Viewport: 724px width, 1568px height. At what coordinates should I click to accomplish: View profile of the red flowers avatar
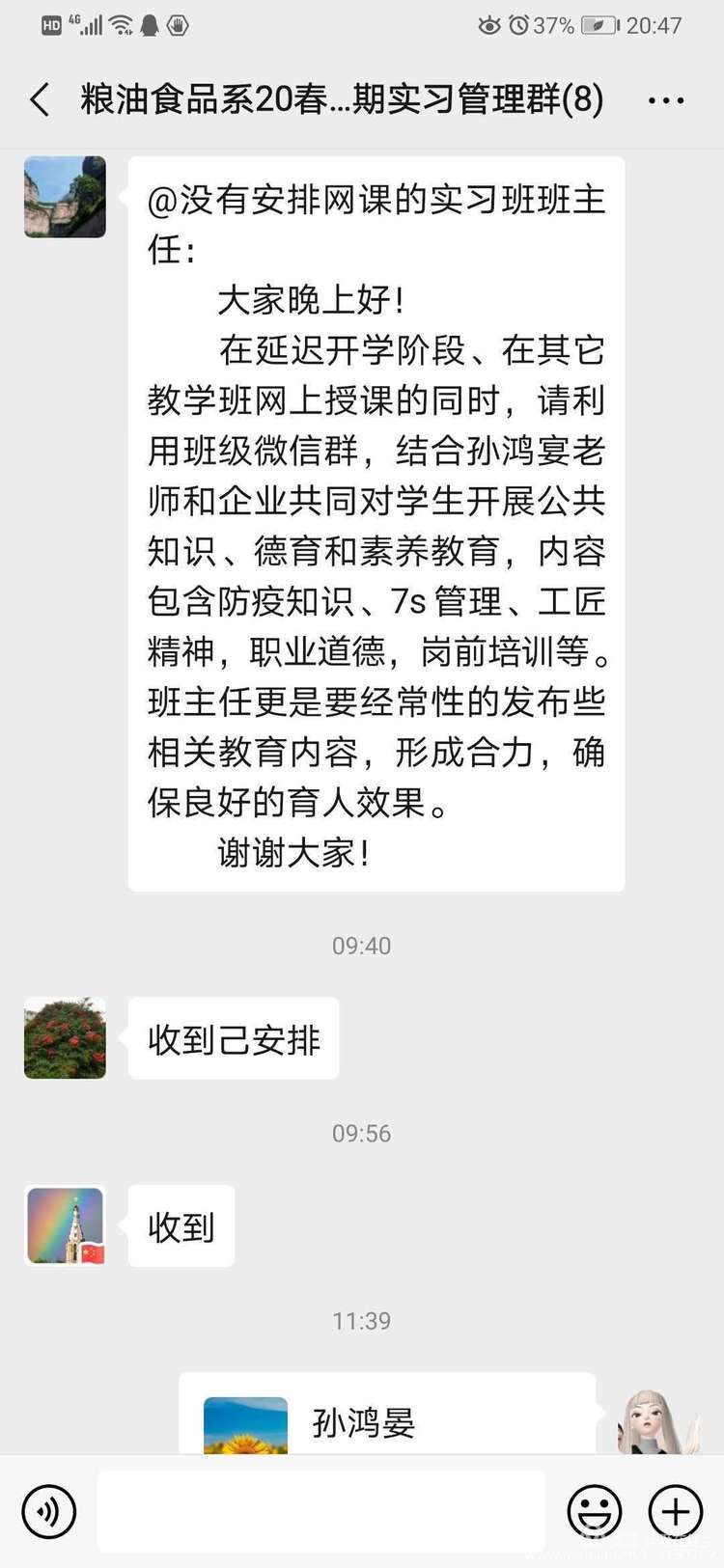pos(65,1038)
